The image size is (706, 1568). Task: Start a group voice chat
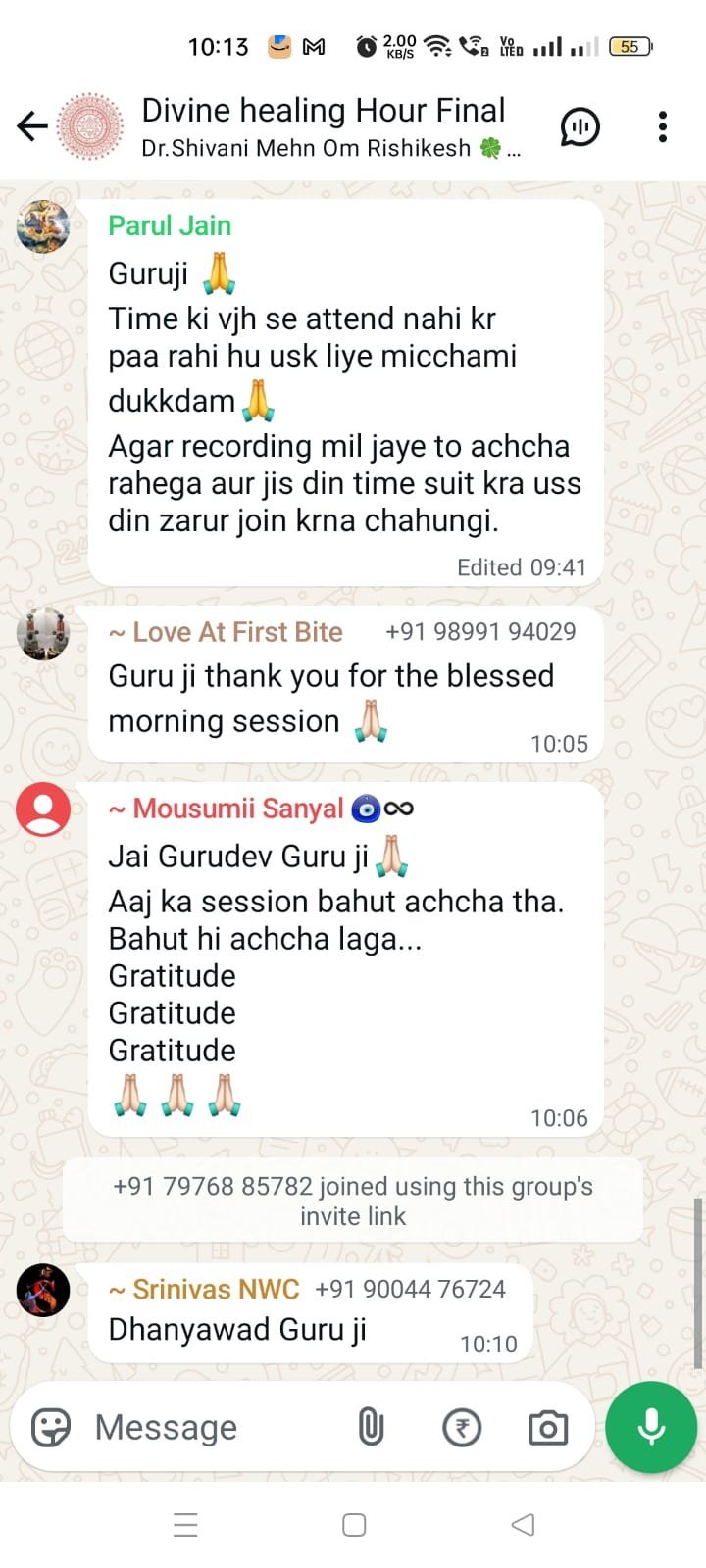tap(580, 126)
